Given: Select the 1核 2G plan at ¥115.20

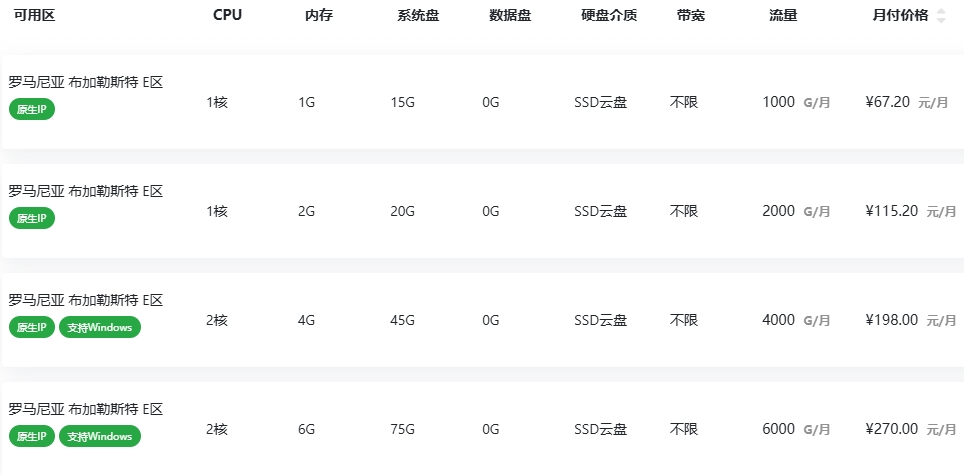Looking at the screenshot, I should point(482,211).
